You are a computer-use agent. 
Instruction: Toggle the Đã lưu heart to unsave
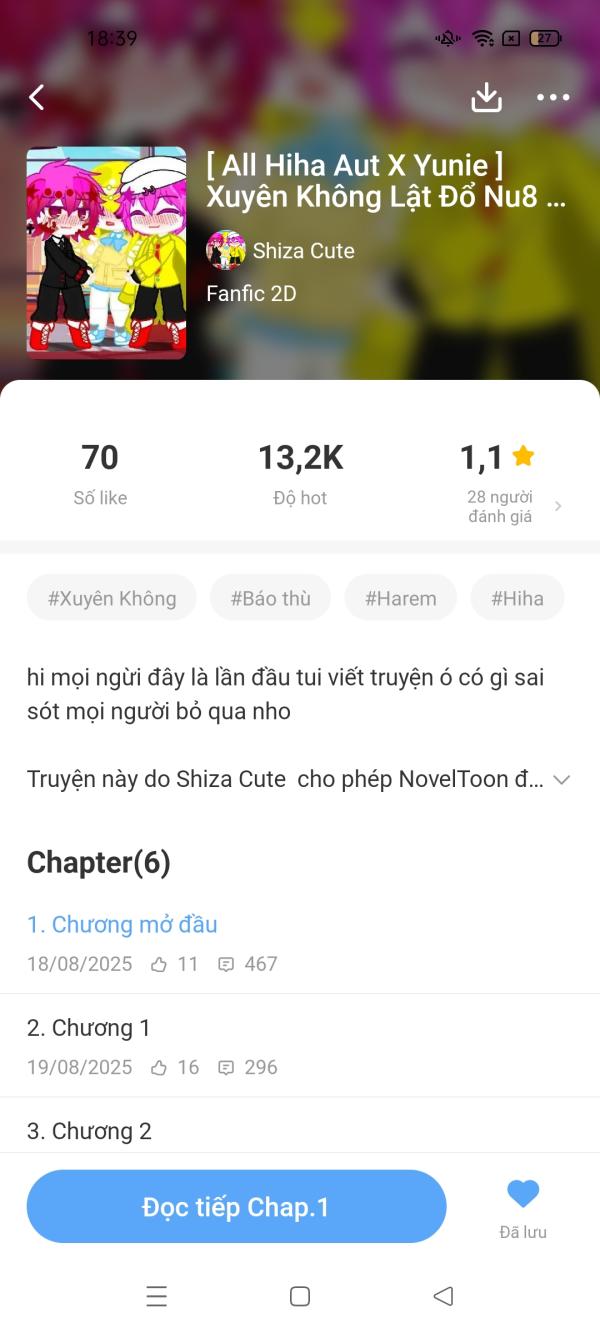[522, 1195]
